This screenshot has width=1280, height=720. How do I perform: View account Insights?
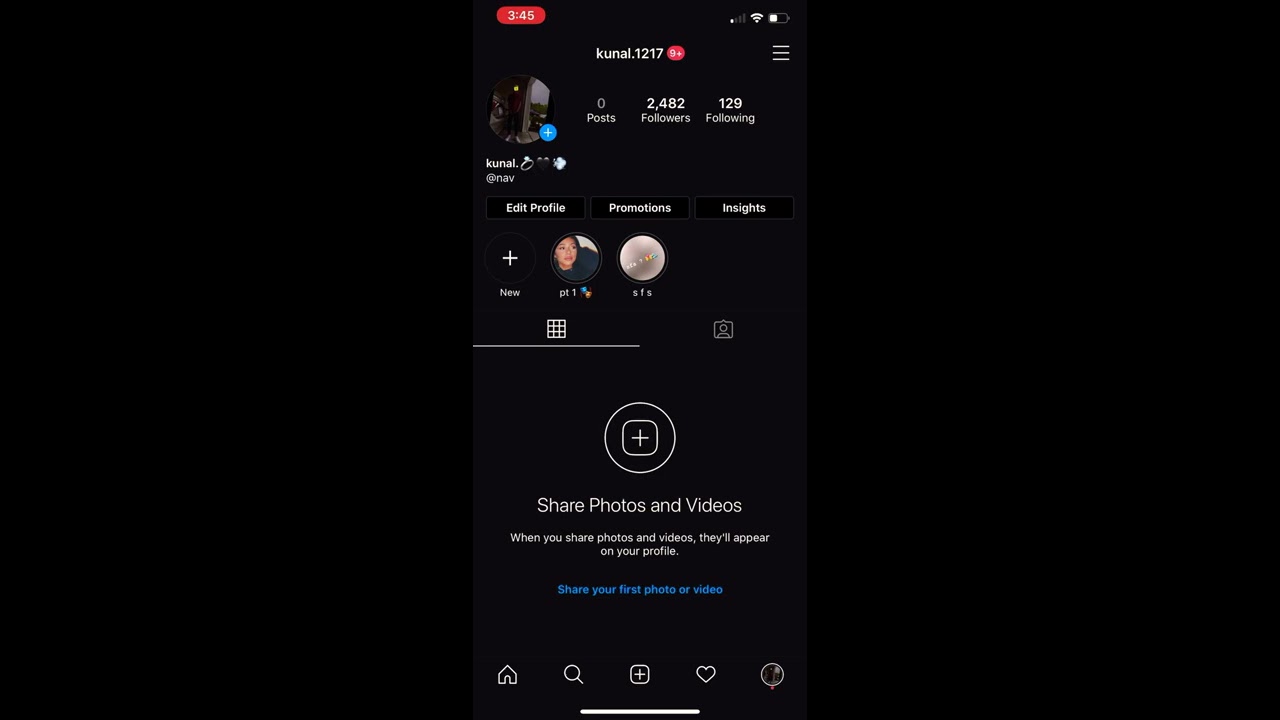tap(744, 208)
